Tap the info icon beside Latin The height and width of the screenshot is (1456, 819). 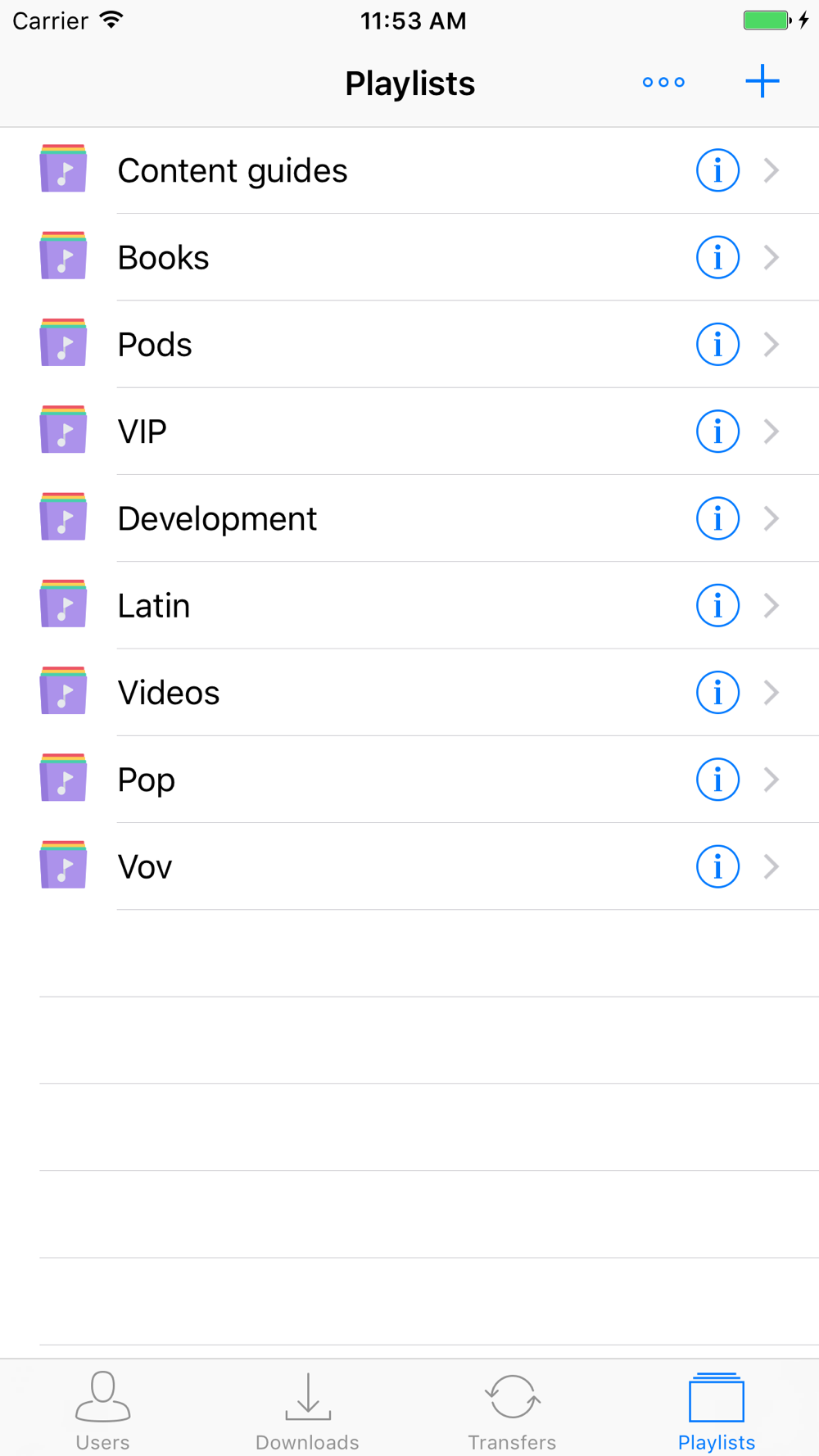tap(717, 605)
